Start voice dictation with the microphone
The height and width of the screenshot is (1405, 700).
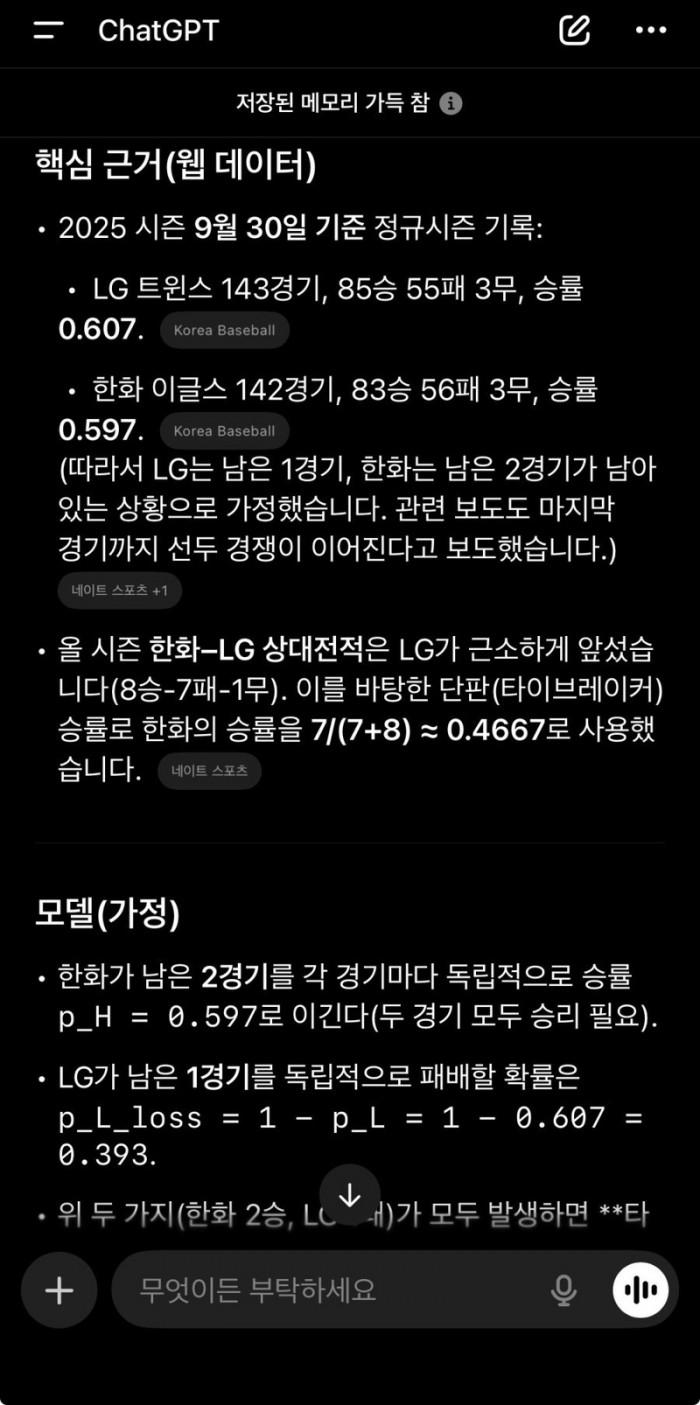564,1290
